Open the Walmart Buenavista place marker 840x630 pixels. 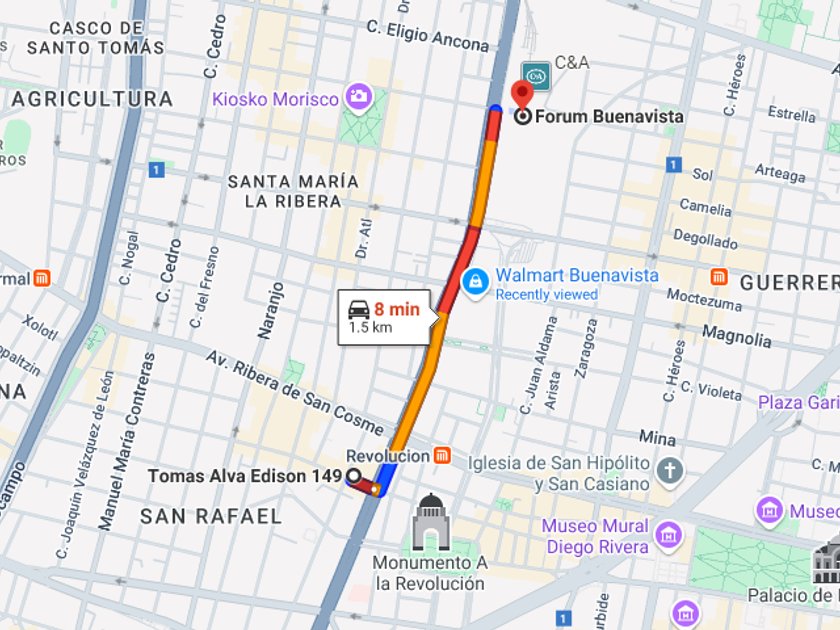tap(477, 283)
